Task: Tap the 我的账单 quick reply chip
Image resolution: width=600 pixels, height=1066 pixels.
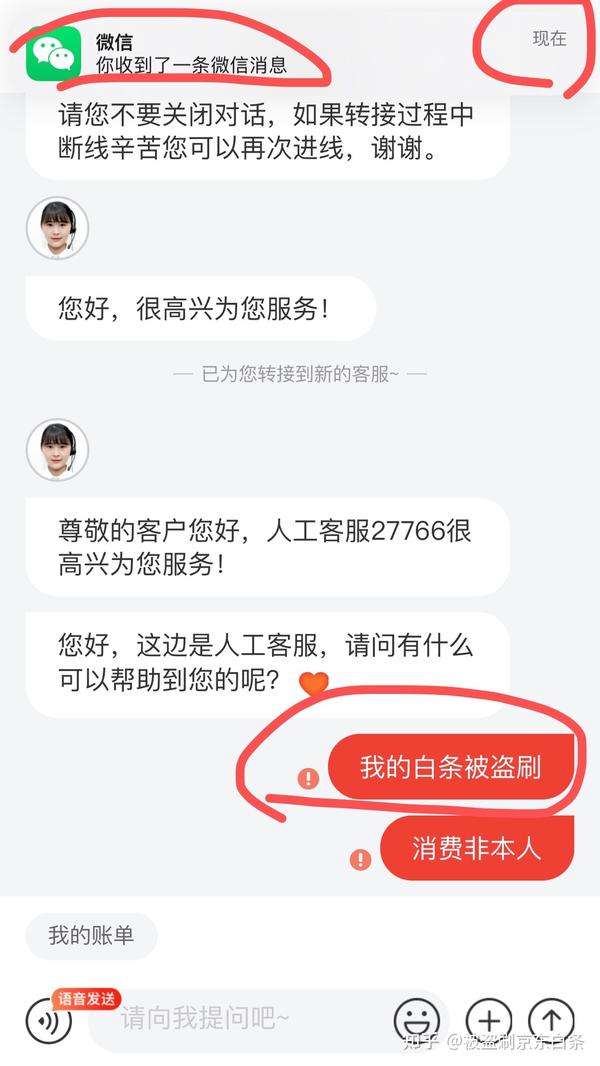Action: 91,936
